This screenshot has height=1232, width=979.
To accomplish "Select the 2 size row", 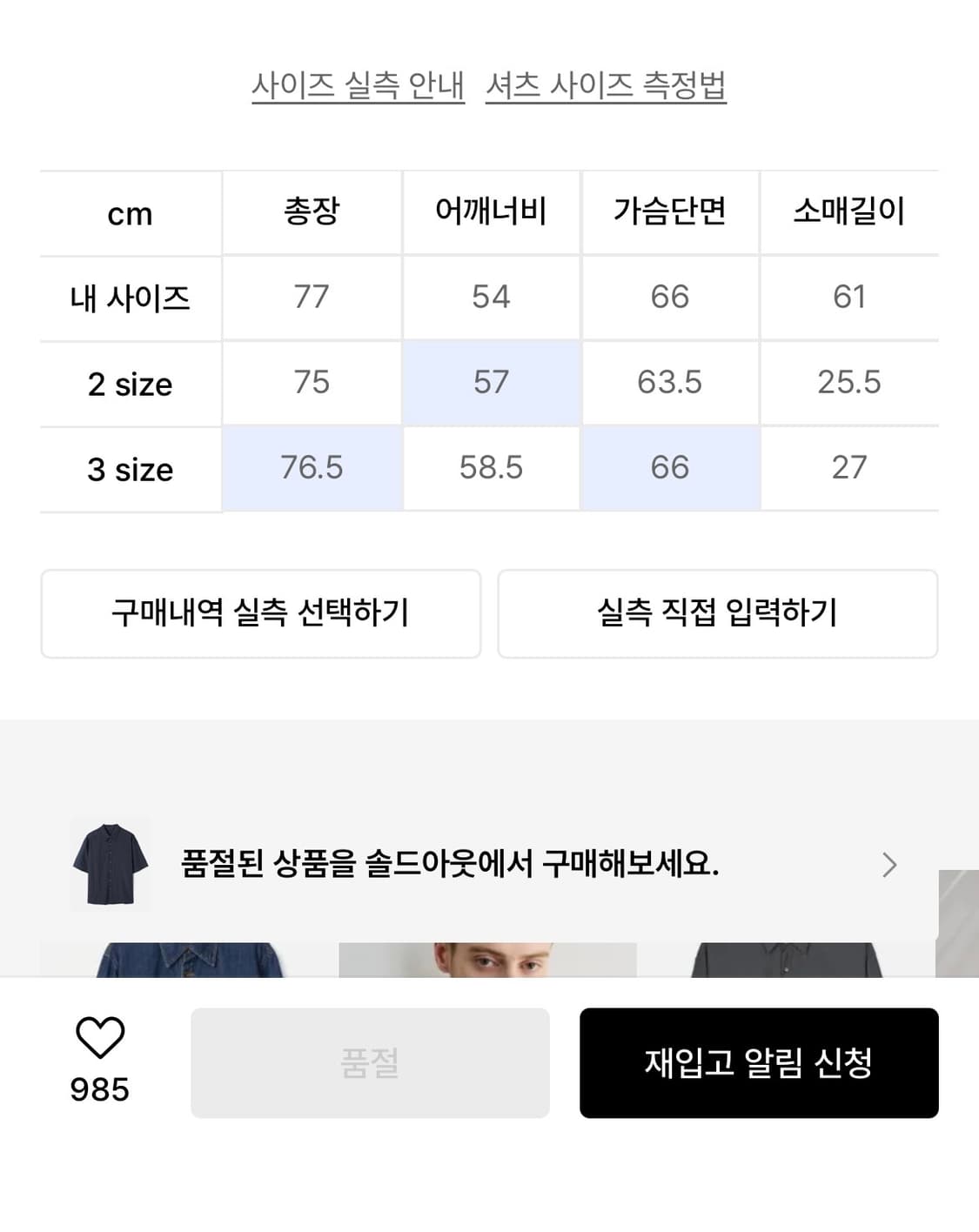I will [128, 384].
